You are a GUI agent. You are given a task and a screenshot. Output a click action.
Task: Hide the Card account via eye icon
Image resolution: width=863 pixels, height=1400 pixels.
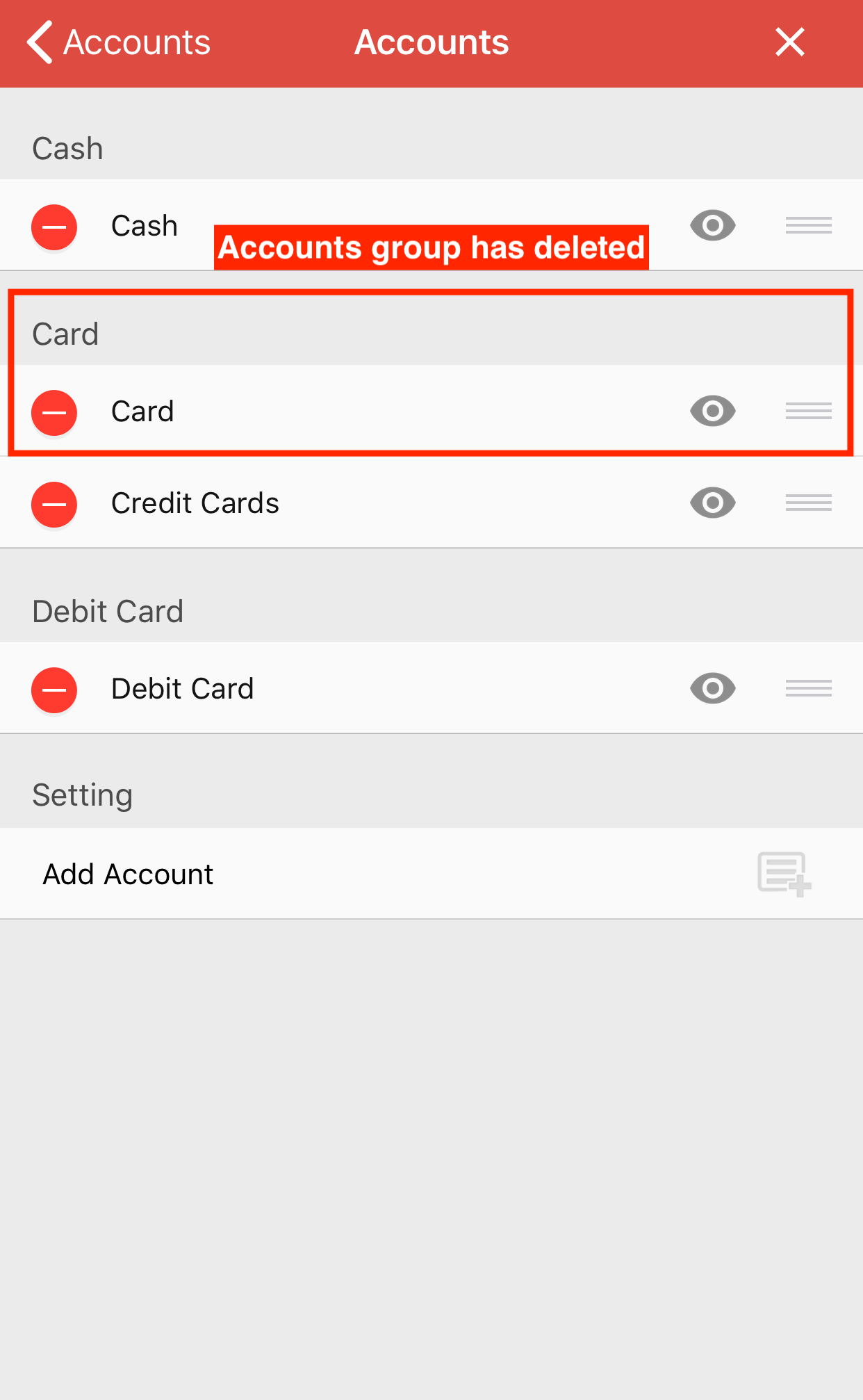pos(713,411)
